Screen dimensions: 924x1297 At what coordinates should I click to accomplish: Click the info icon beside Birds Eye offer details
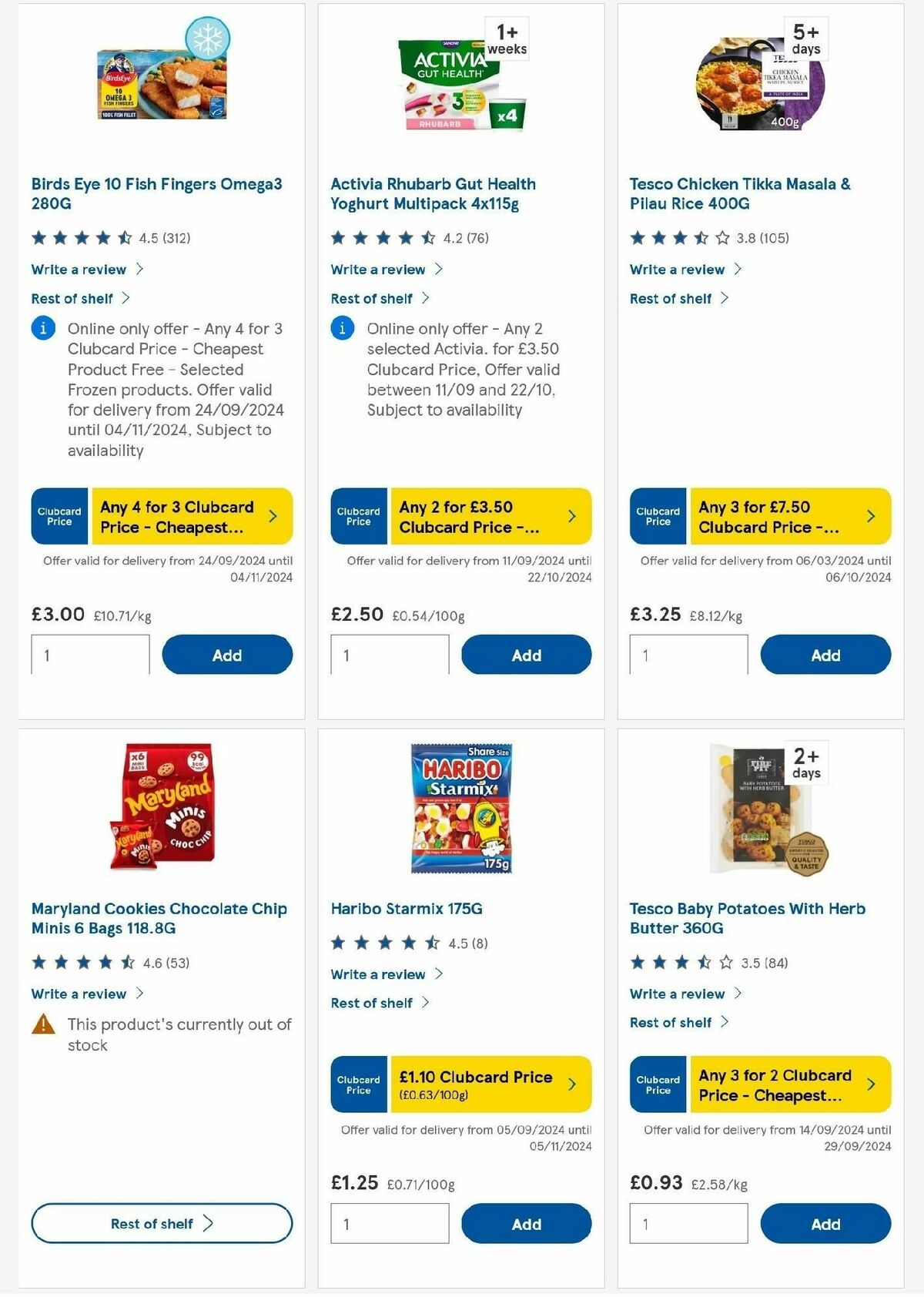tap(42, 328)
